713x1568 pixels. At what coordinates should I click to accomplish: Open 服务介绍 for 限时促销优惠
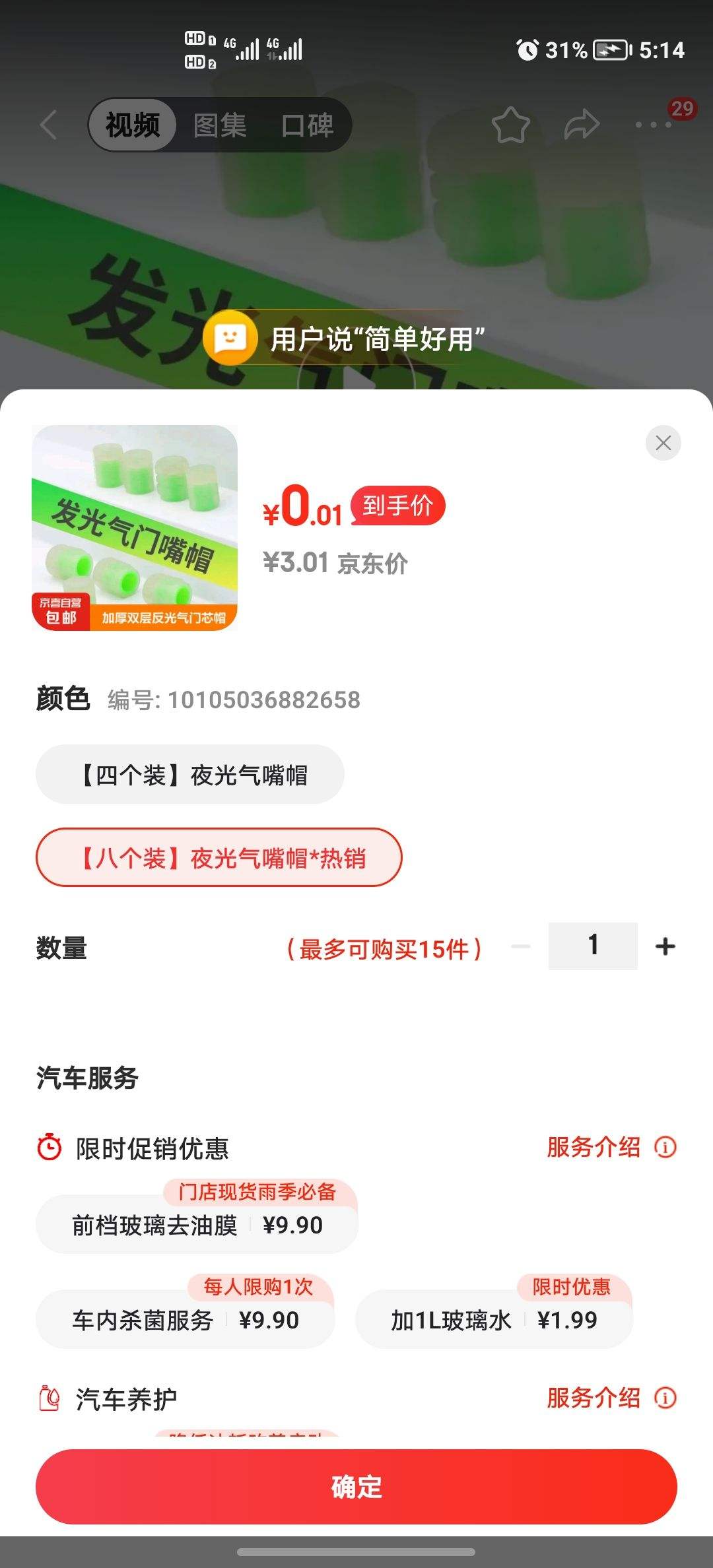tap(611, 1148)
